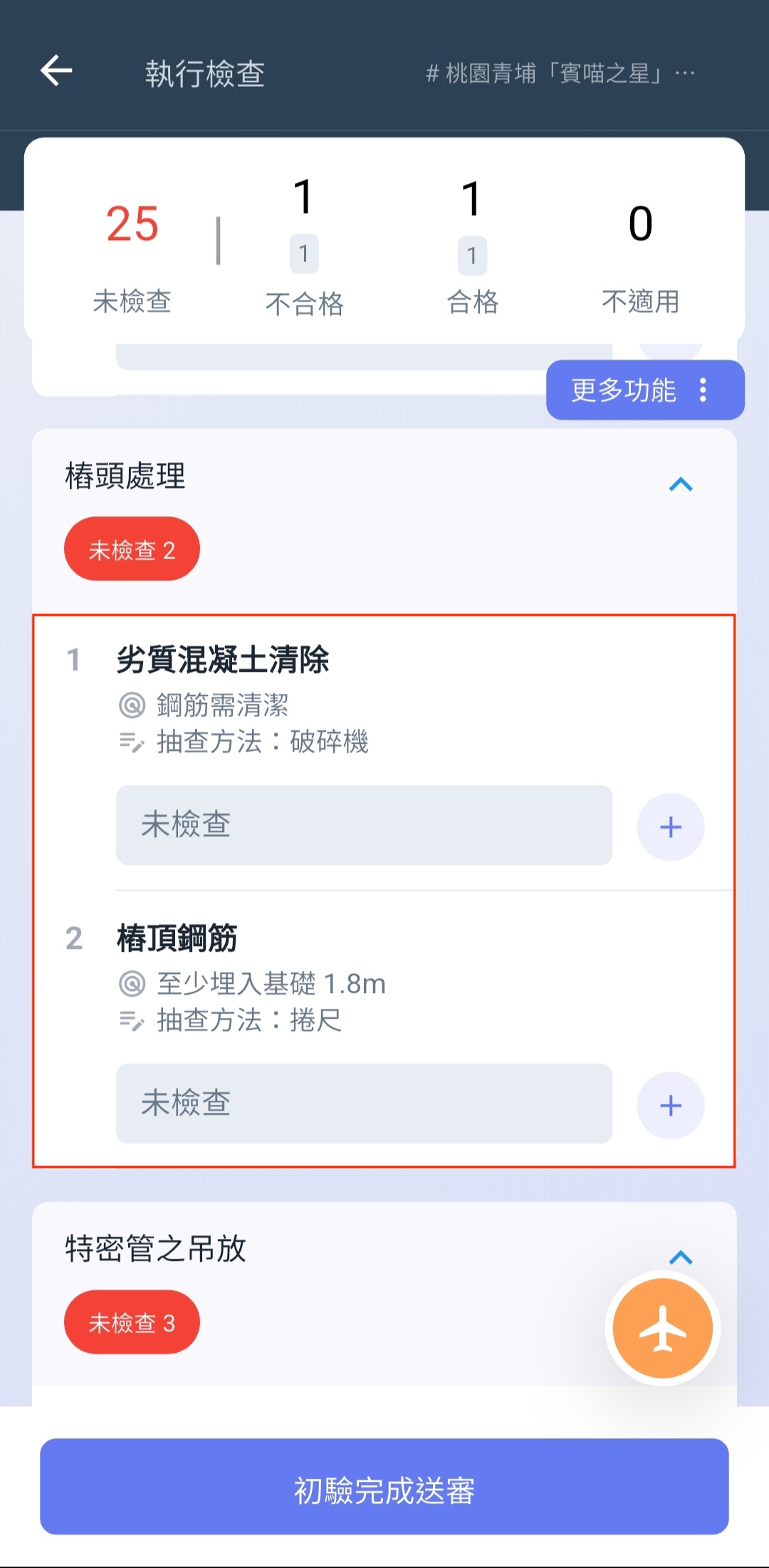This screenshot has width=769, height=1568.
Task: Open the 更多功能 menu button
Action: [x=644, y=390]
